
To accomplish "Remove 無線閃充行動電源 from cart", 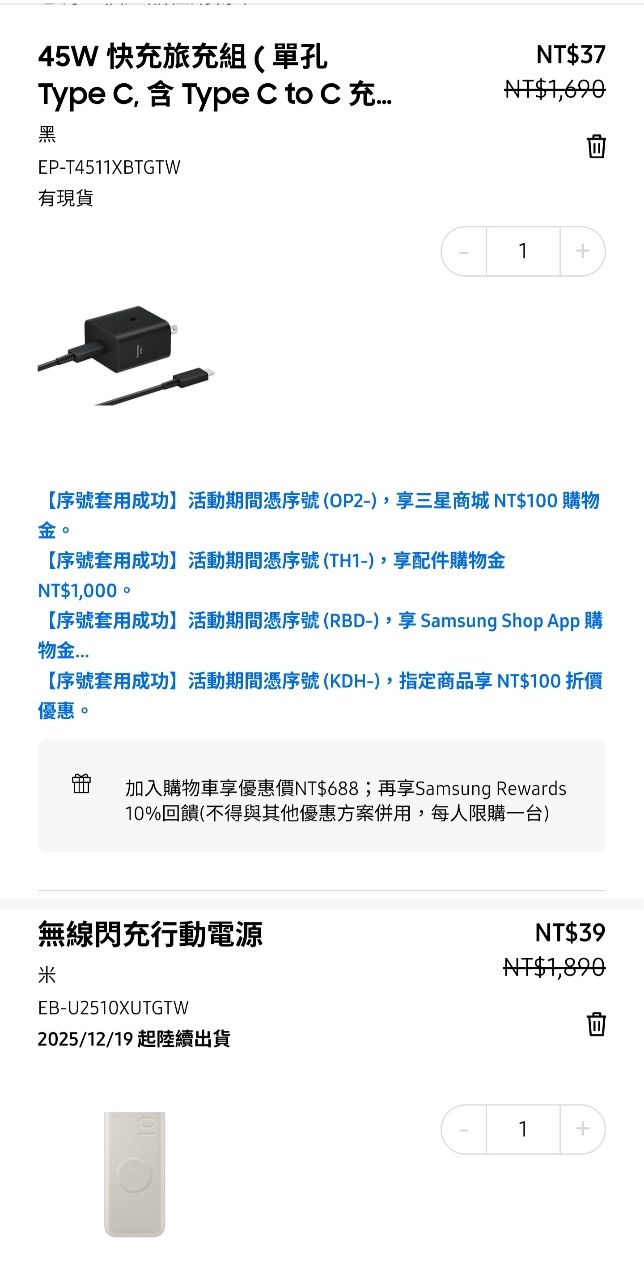I will 596,1024.
